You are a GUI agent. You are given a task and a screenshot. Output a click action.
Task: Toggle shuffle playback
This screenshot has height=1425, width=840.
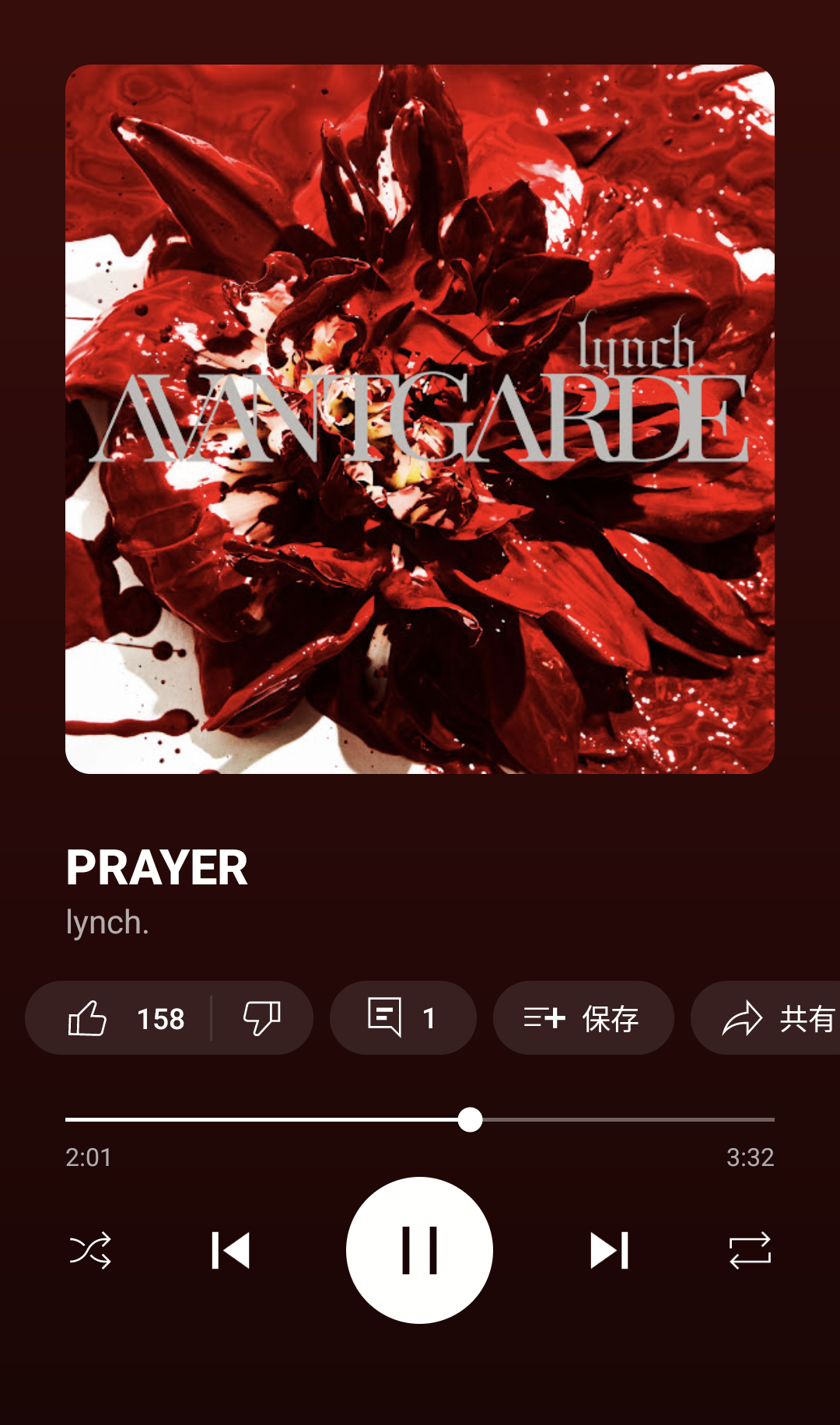[90, 1250]
